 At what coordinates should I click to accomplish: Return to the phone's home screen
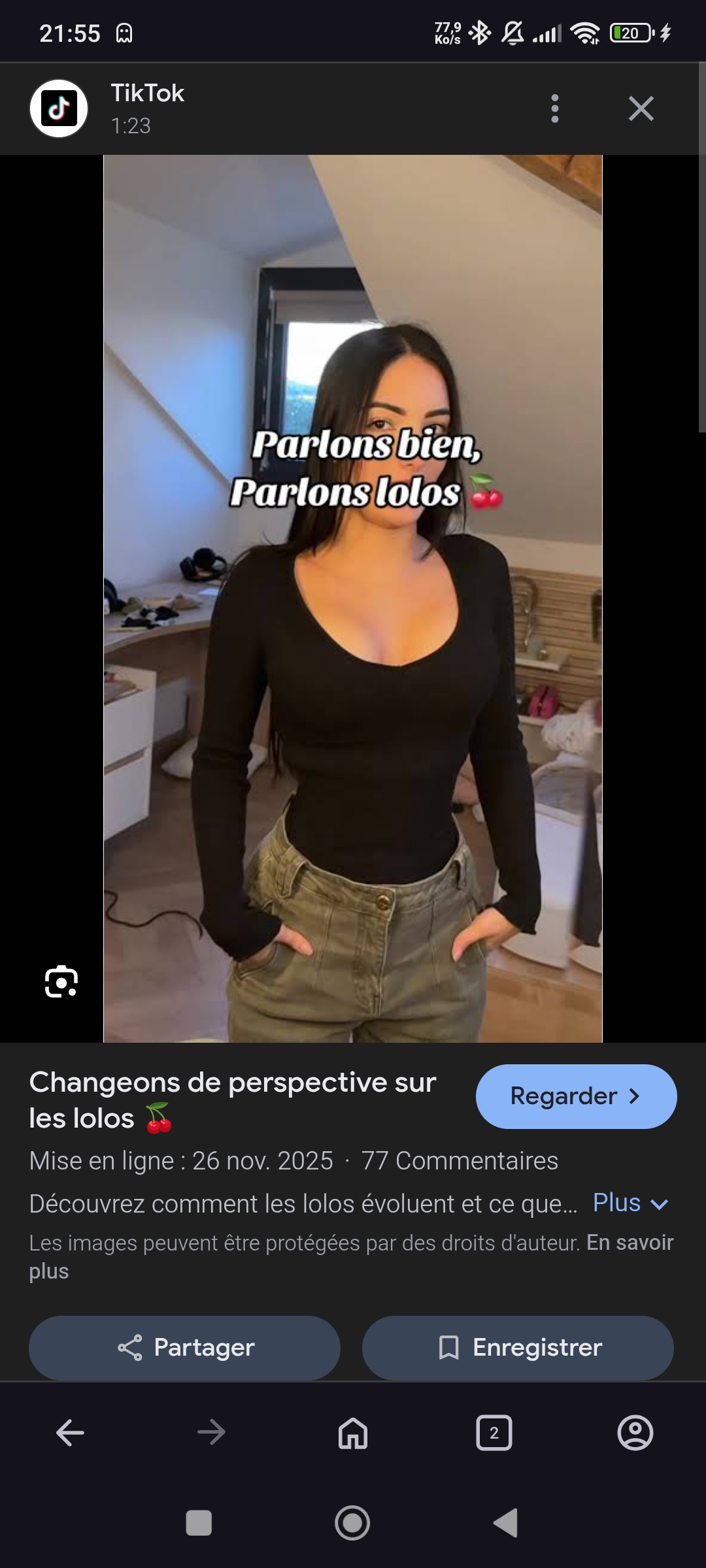click(352, 1523)
